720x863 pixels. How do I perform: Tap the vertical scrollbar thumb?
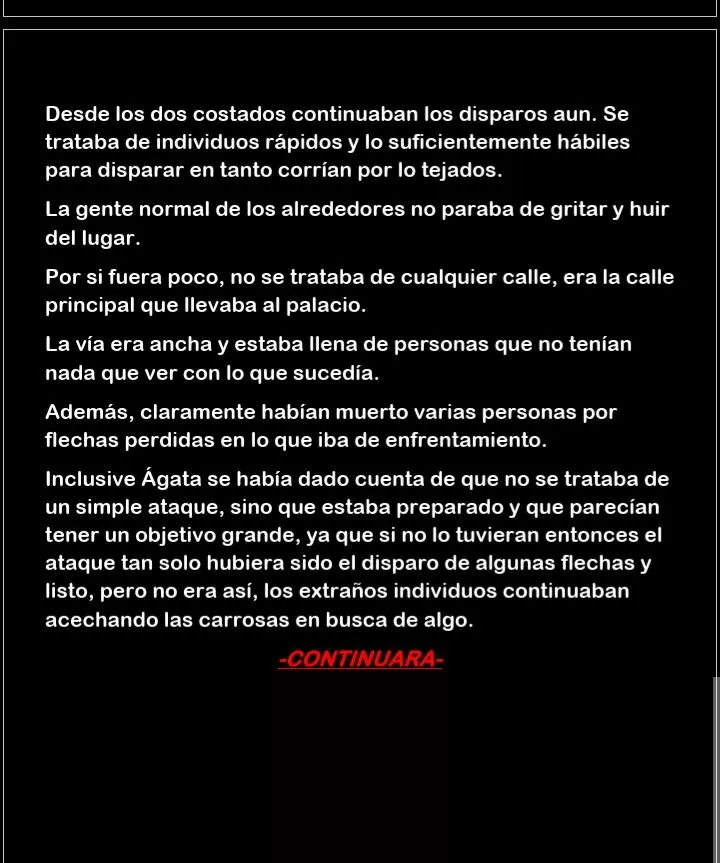715,768
